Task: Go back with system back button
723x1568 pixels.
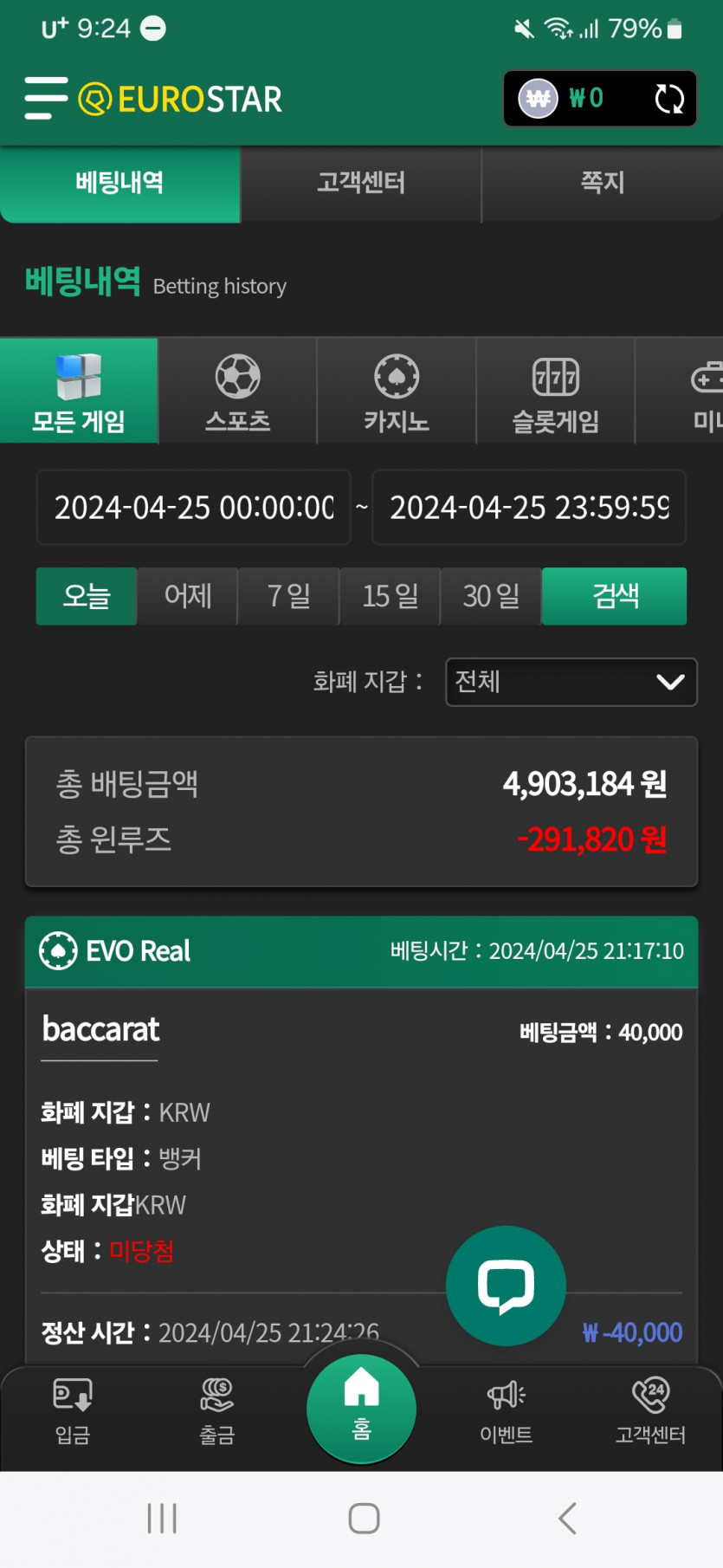Action: click(567, 1519)
